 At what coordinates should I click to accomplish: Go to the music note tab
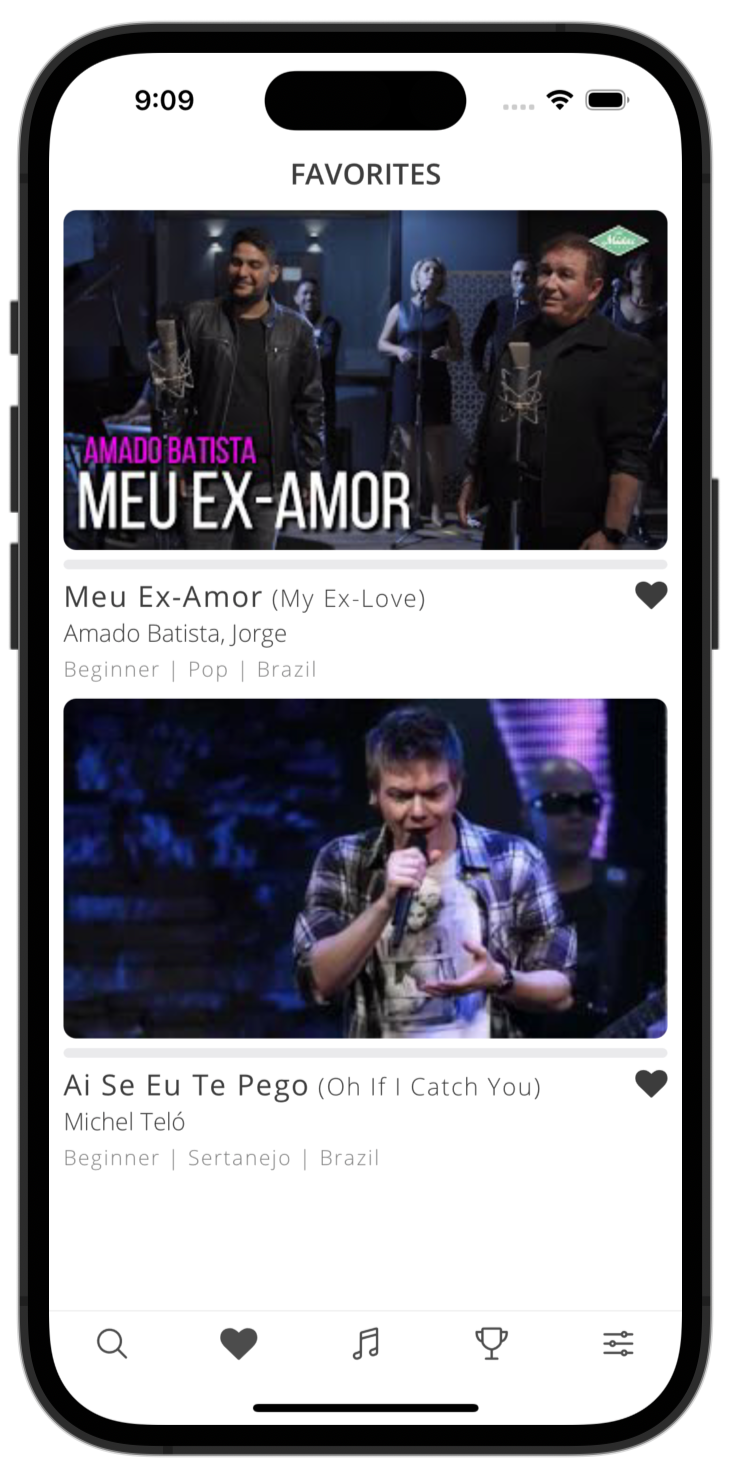pyautogui.click(x=366, y=1343)
